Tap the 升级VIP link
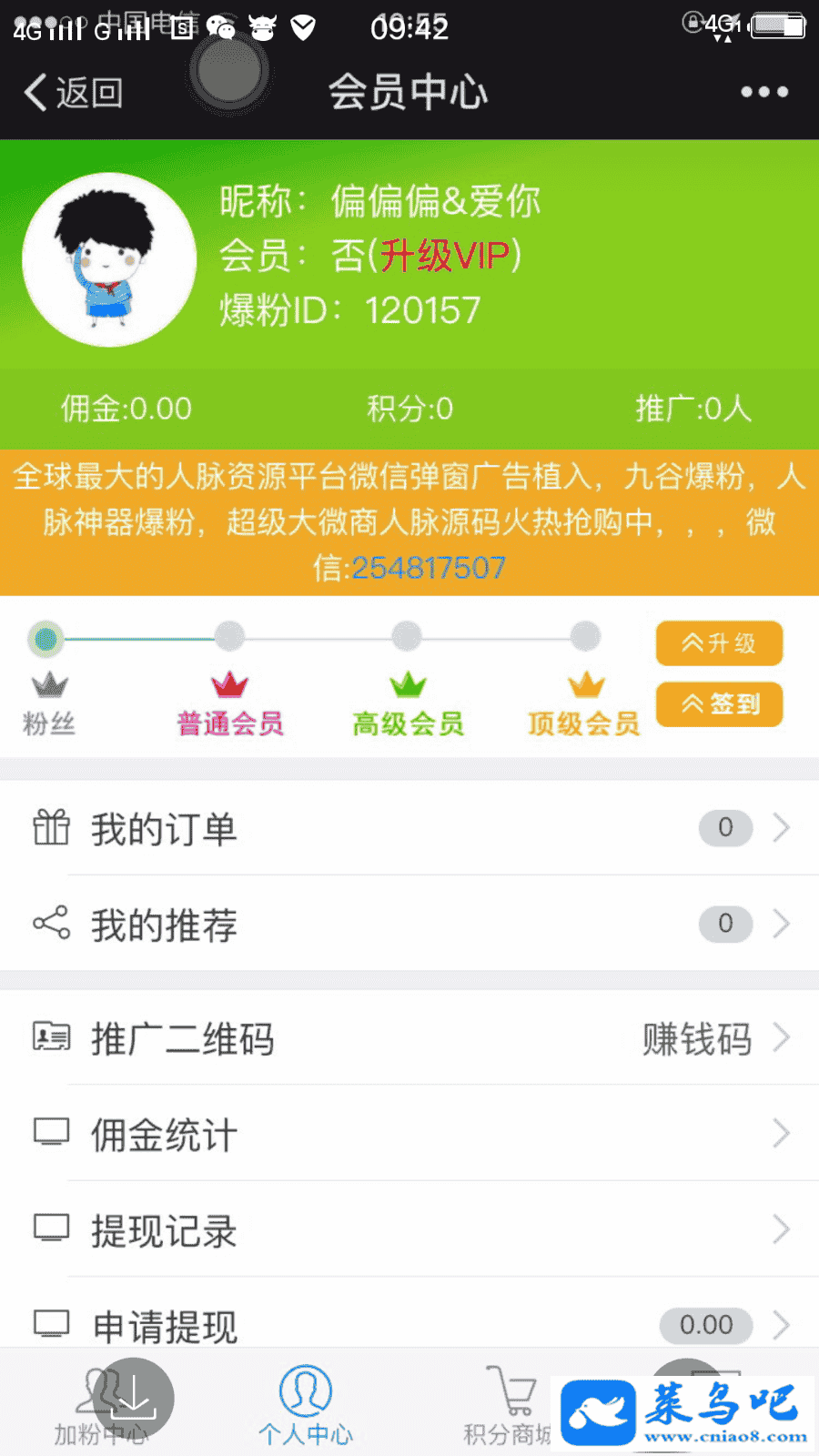The height and width of the screenshot is (1456, 819). [445, 256]
